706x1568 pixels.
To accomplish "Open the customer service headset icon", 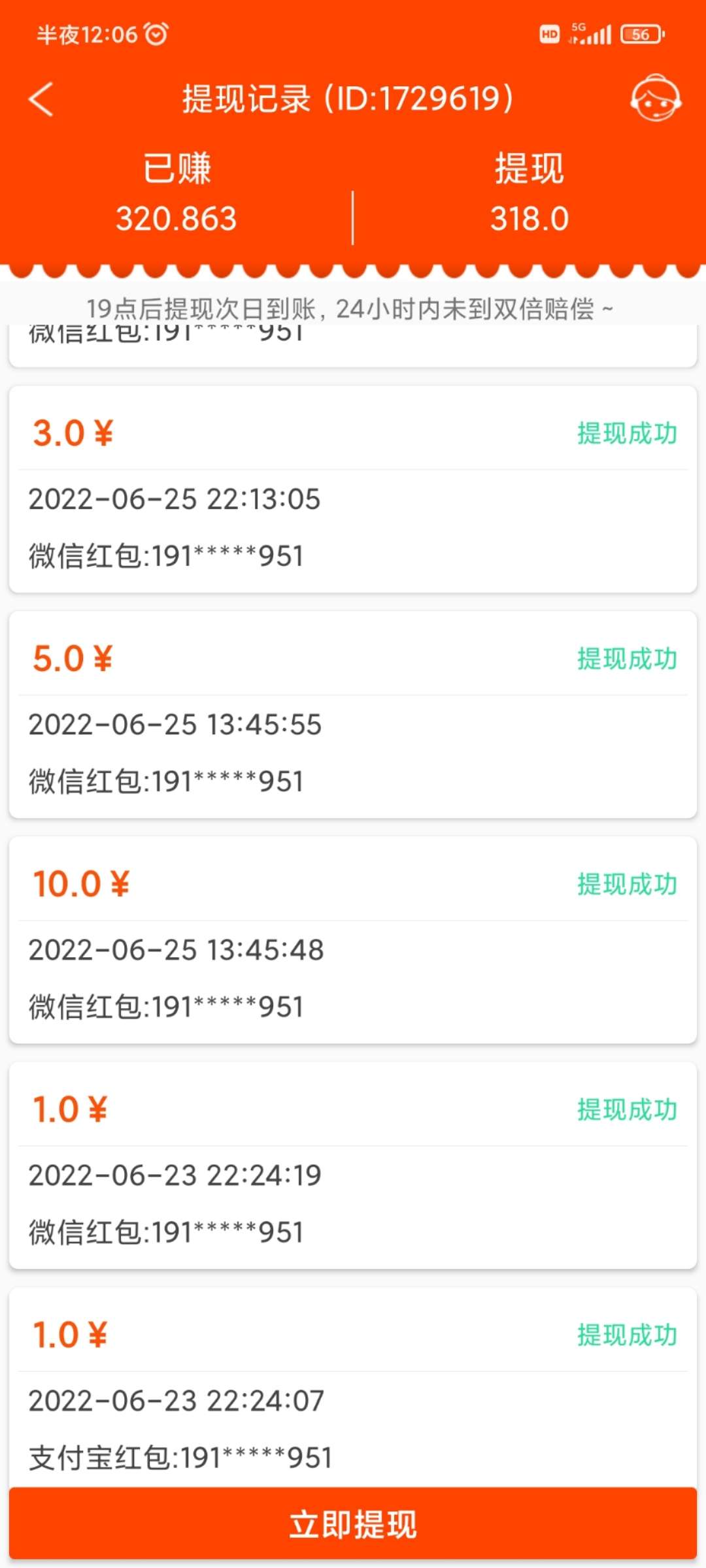I will 656,98.
